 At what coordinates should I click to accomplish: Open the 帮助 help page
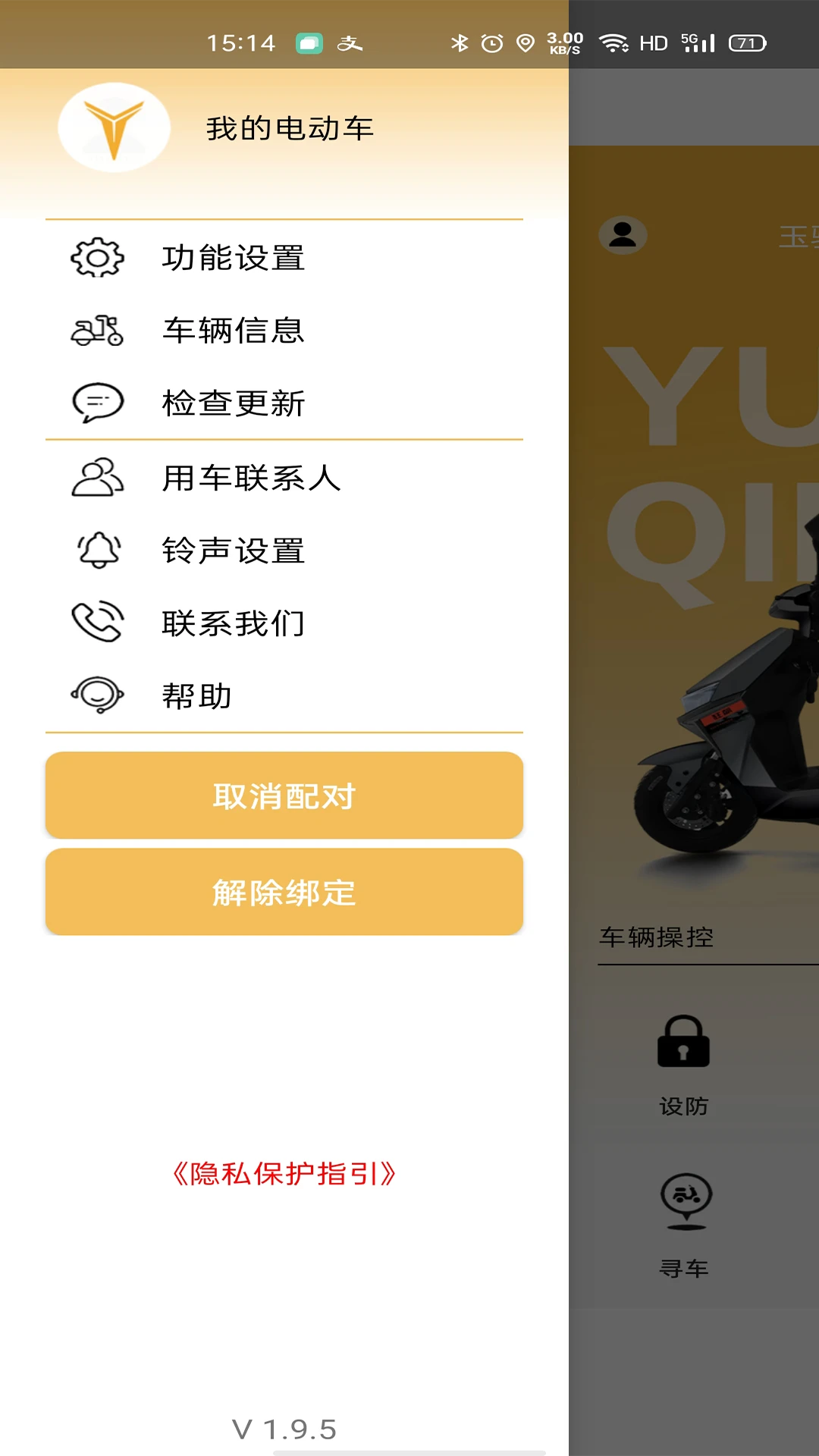(197, 696)
